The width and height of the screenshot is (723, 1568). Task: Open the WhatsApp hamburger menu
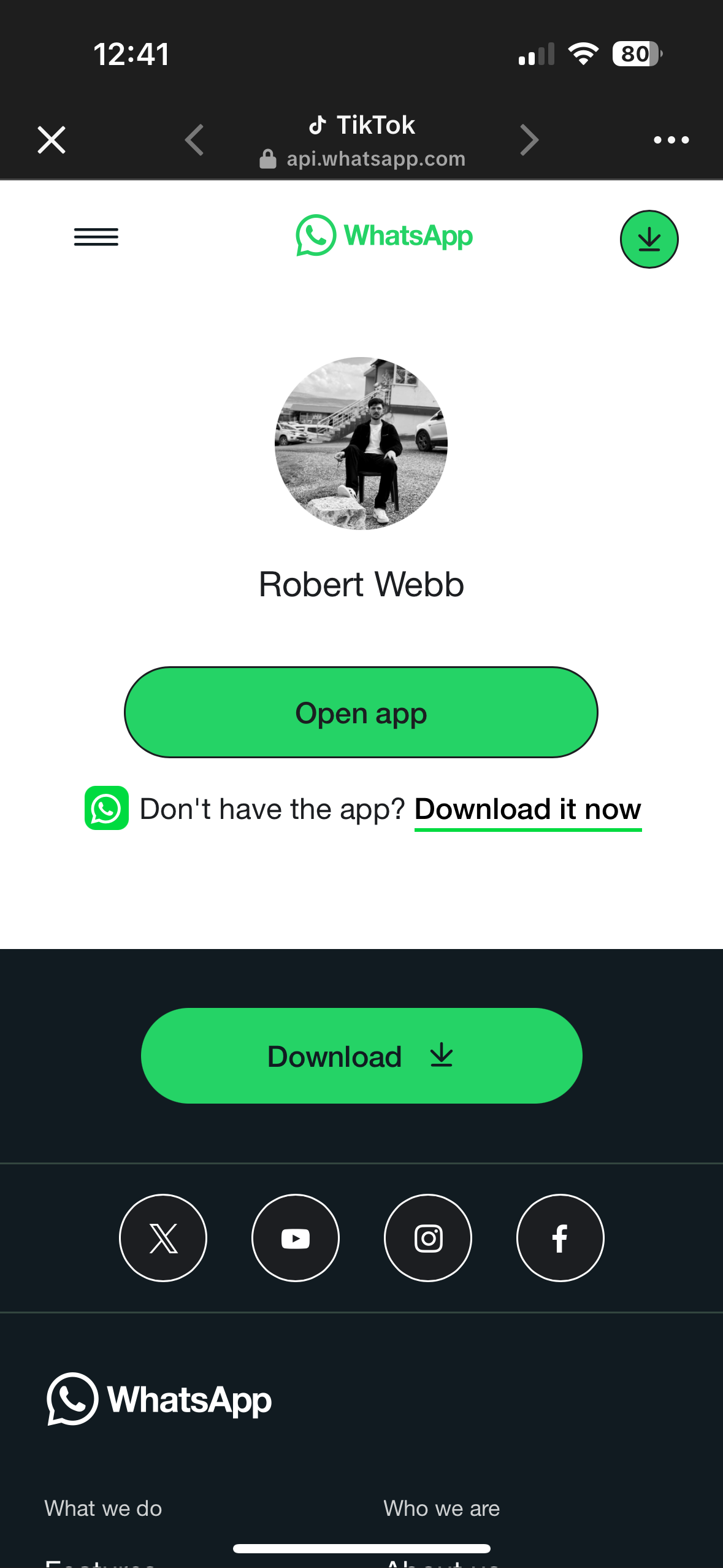point(96,237)
